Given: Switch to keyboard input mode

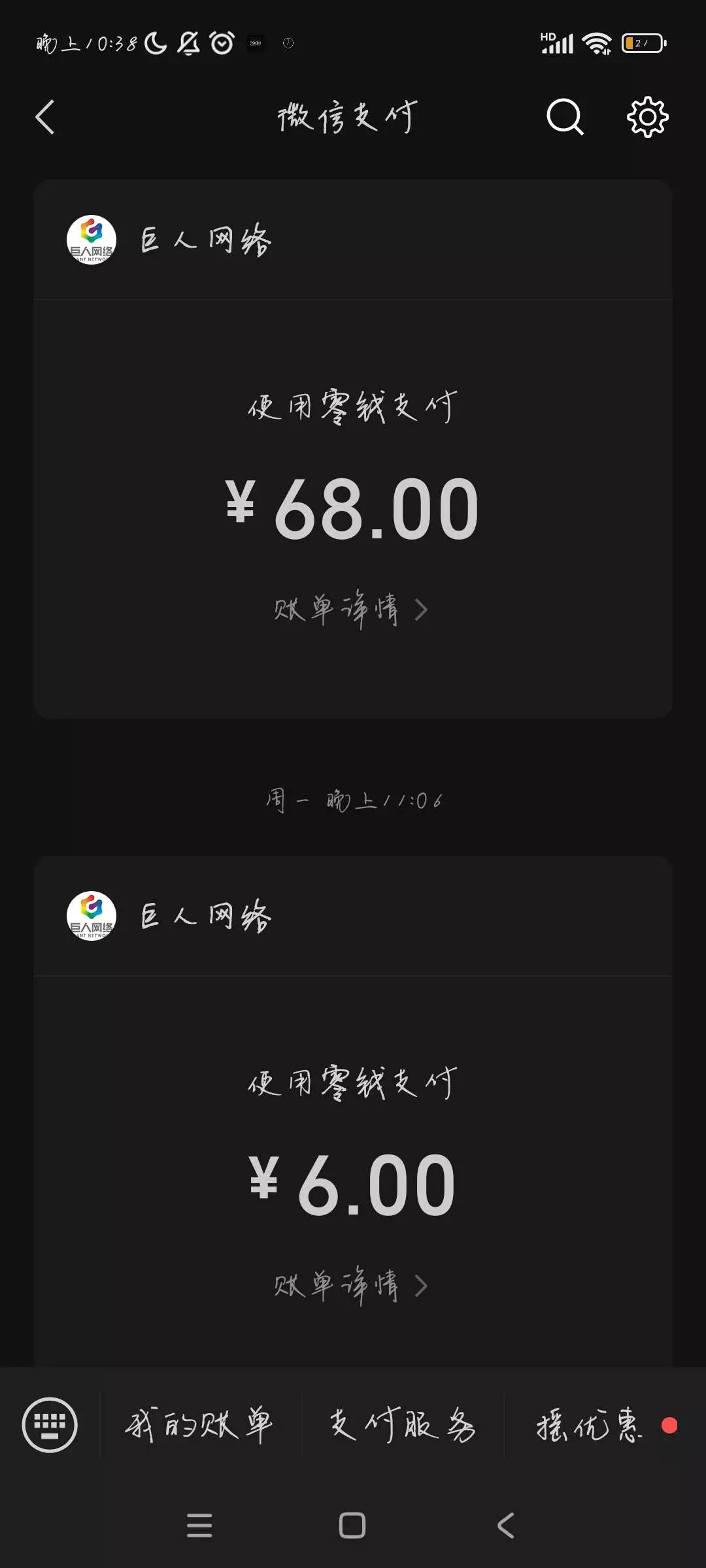Looking at the screenshot, I should coord(50,1425).
